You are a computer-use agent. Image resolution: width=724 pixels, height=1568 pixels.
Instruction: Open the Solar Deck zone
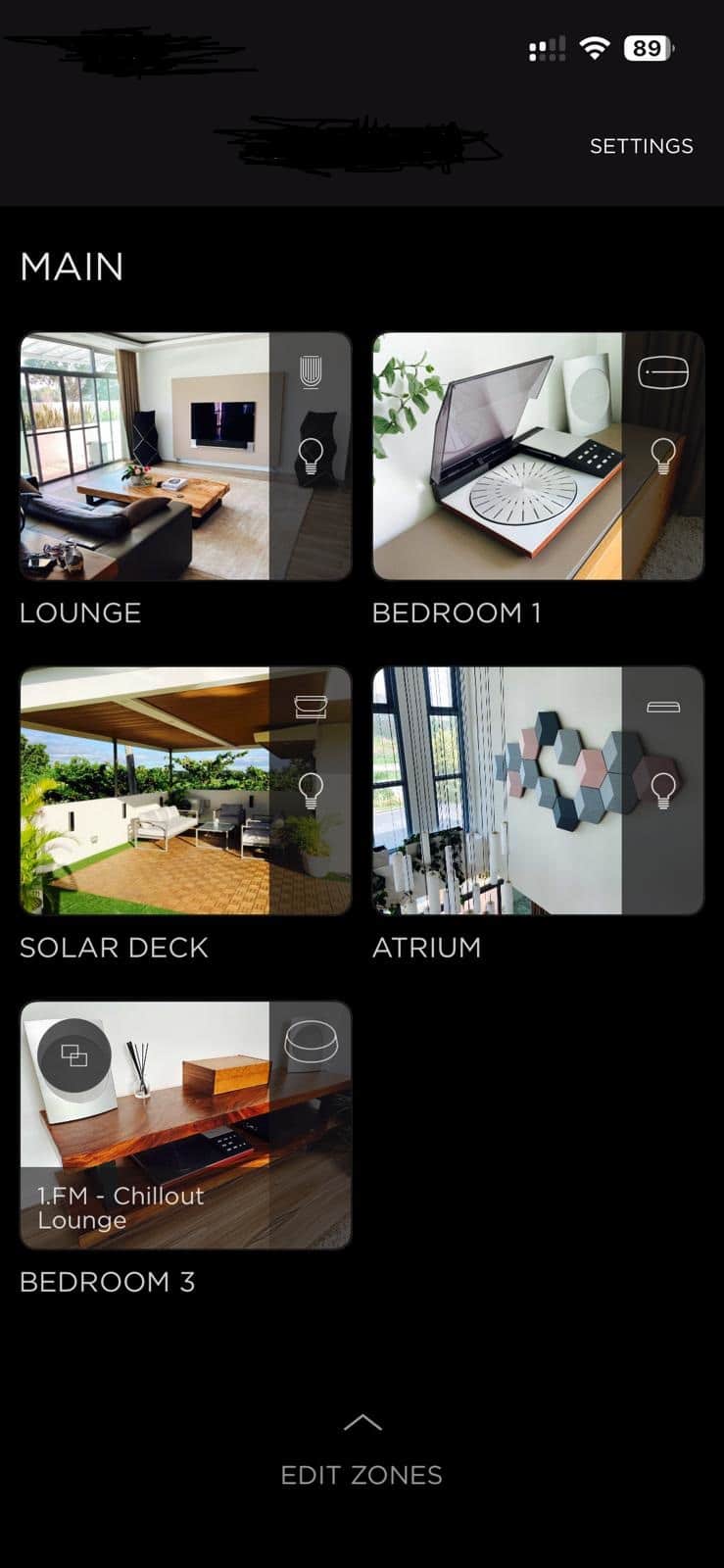[x=145, y=791]
